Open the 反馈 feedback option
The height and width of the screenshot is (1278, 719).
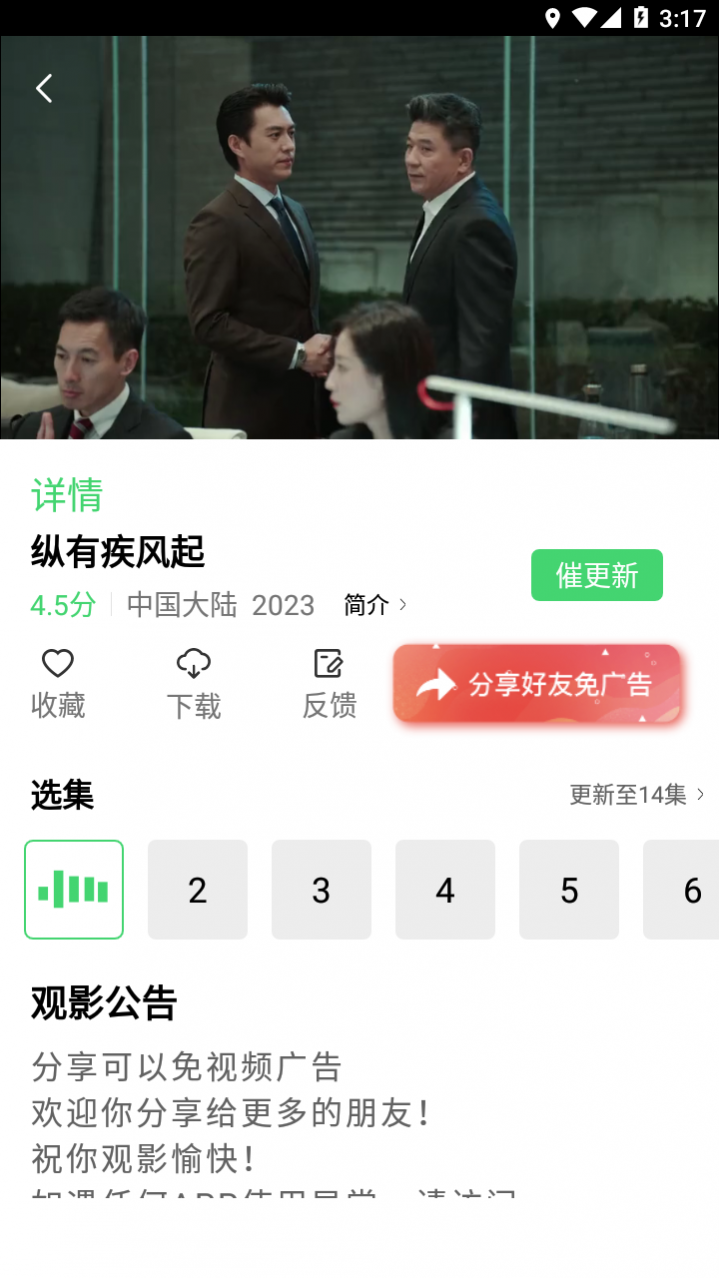tap(329, 683)
